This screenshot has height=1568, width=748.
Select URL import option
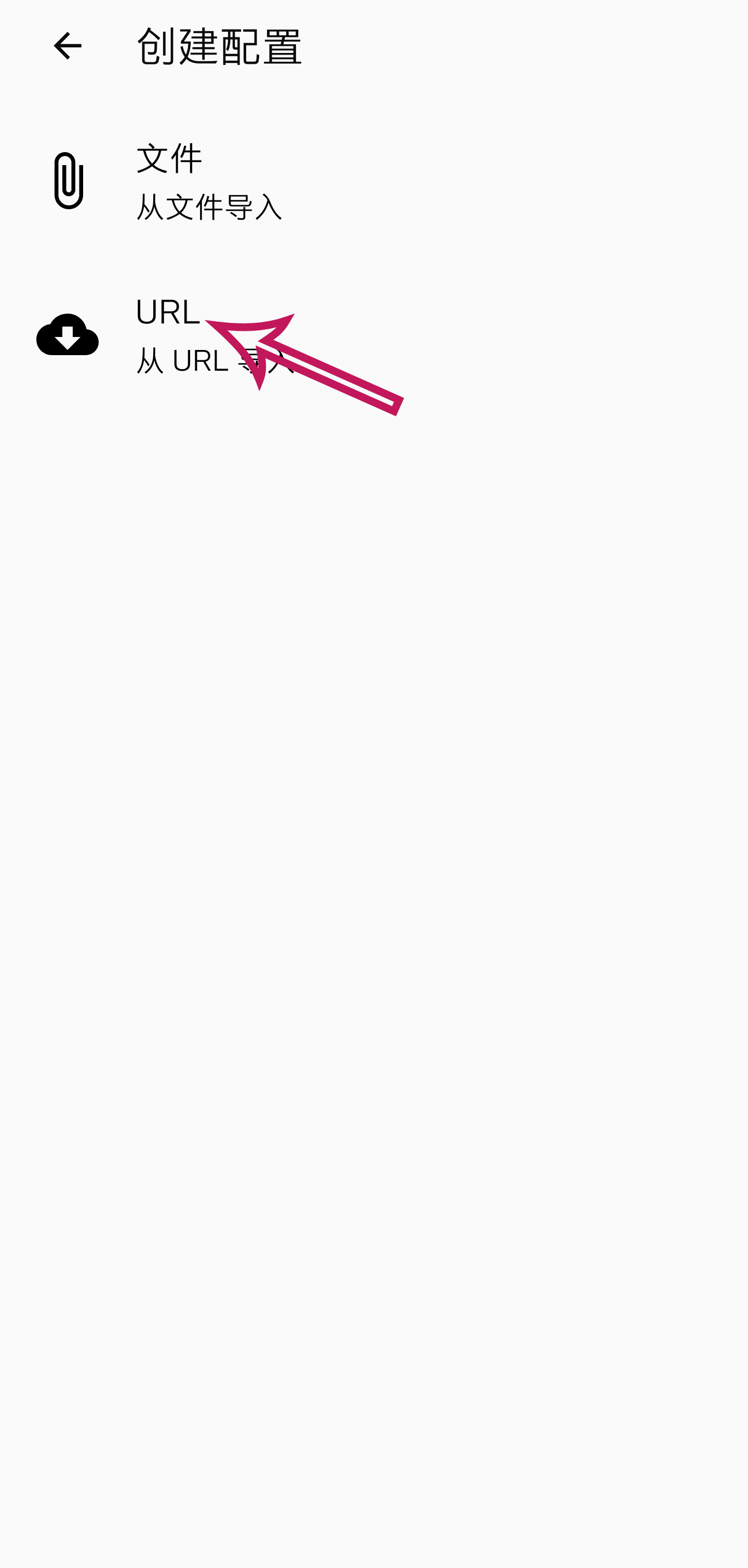point(374,335)
